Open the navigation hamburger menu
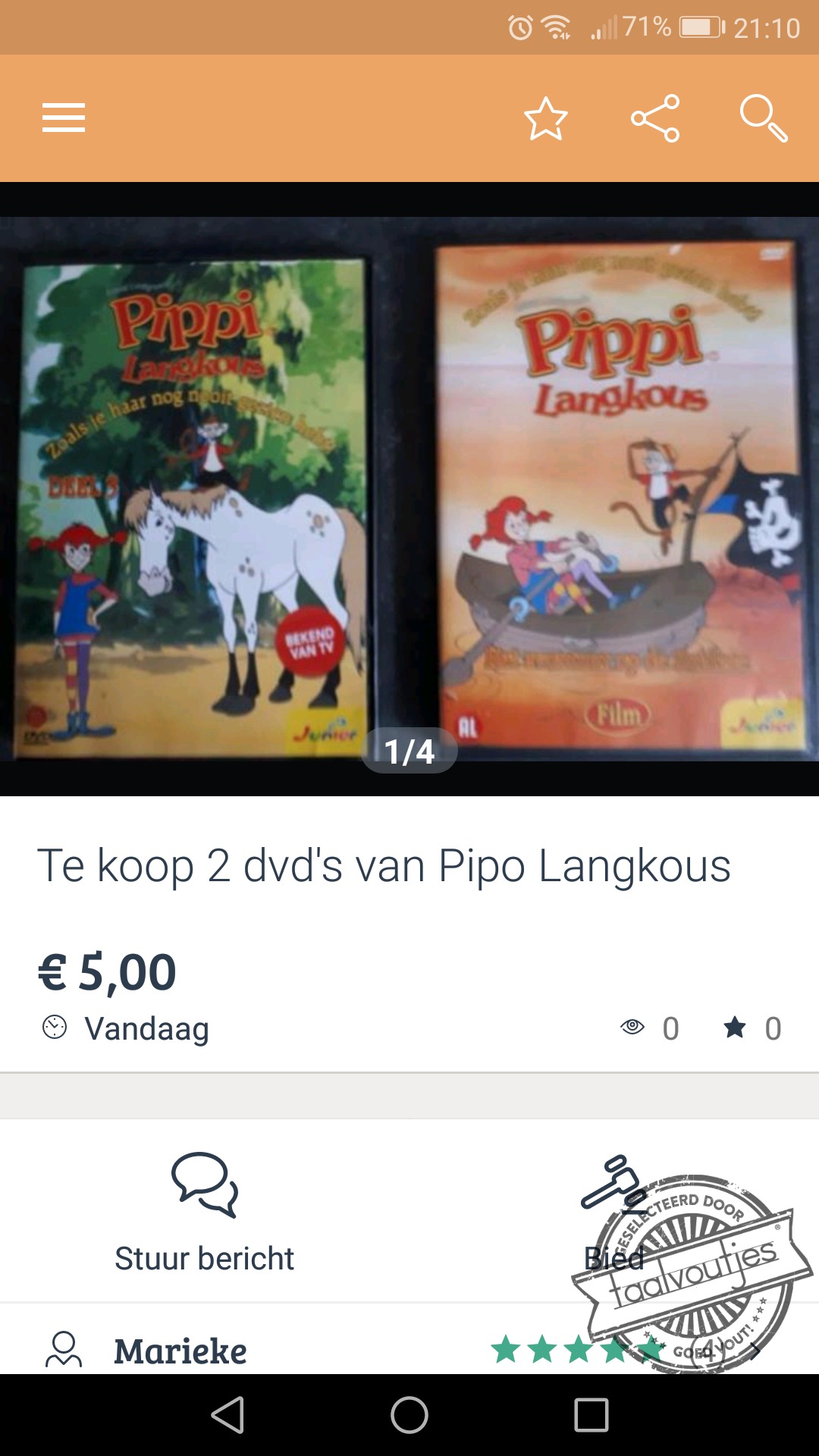819x1456 pixels. tap(63, 118)
